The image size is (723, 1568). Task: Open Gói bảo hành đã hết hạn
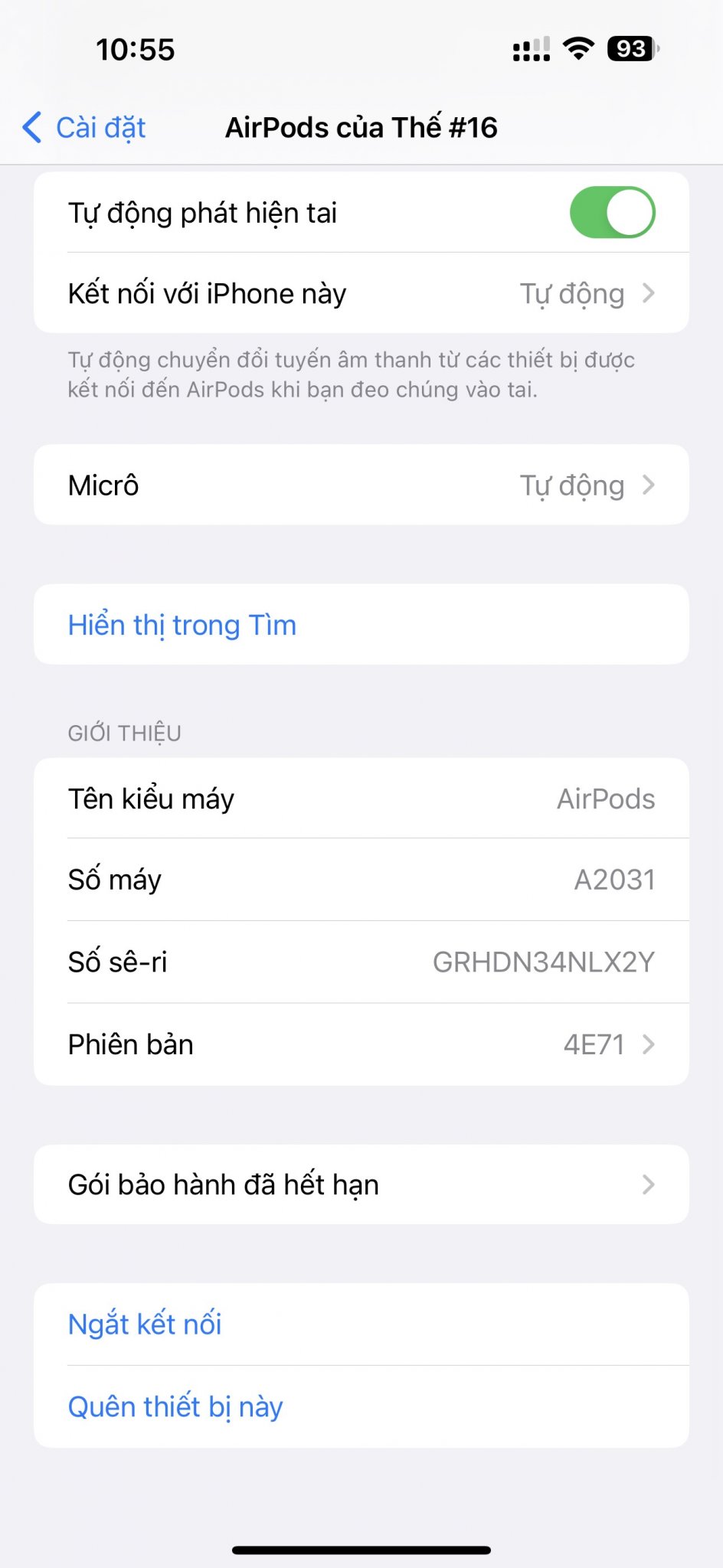point(361,1184)
